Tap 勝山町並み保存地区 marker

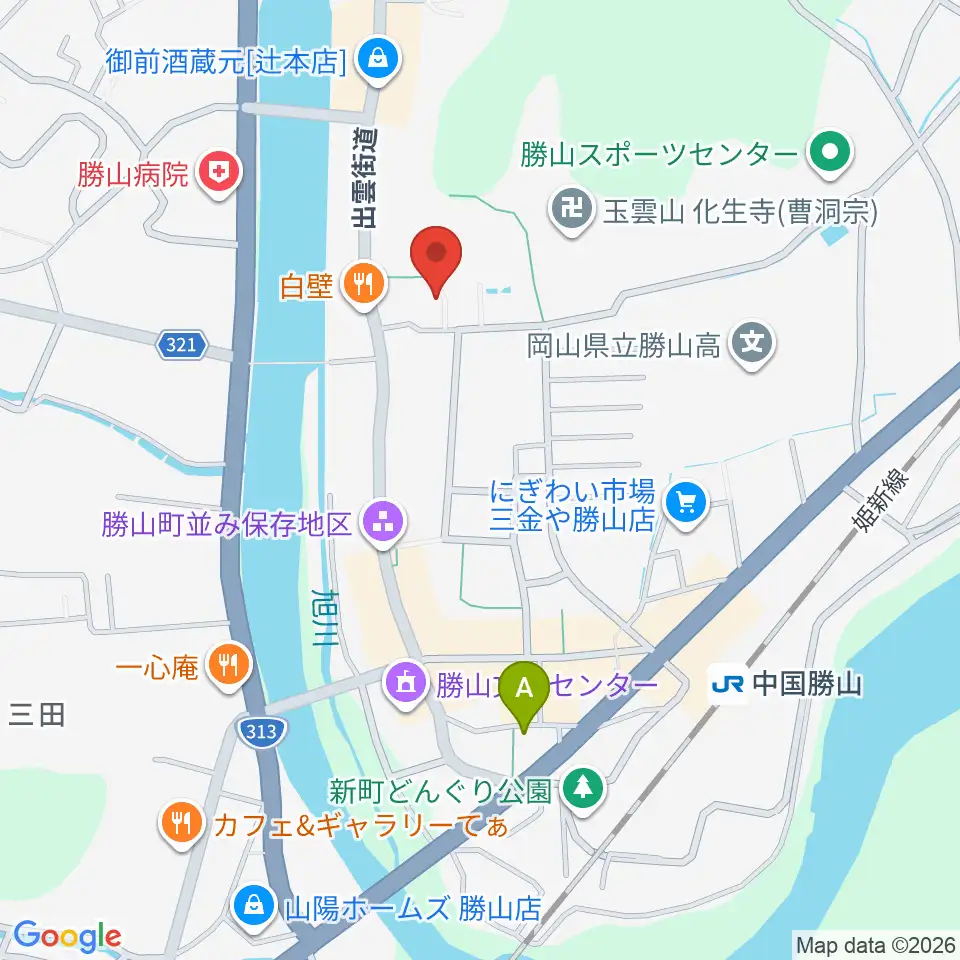383,524
